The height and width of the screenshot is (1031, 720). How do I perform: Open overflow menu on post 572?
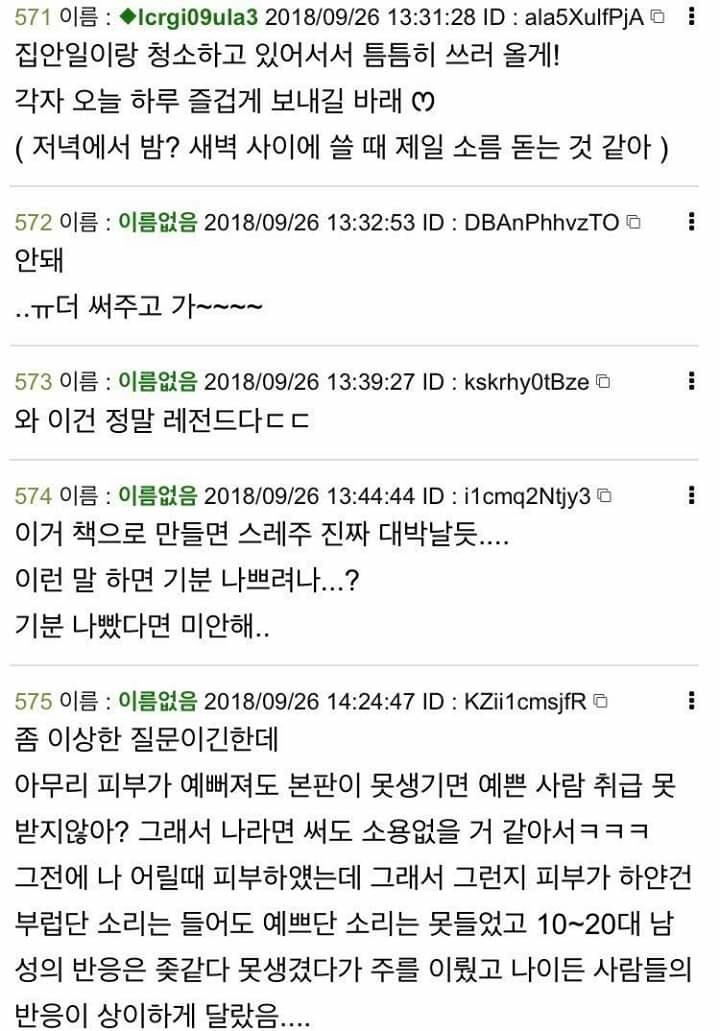click(x=693, y=222)
